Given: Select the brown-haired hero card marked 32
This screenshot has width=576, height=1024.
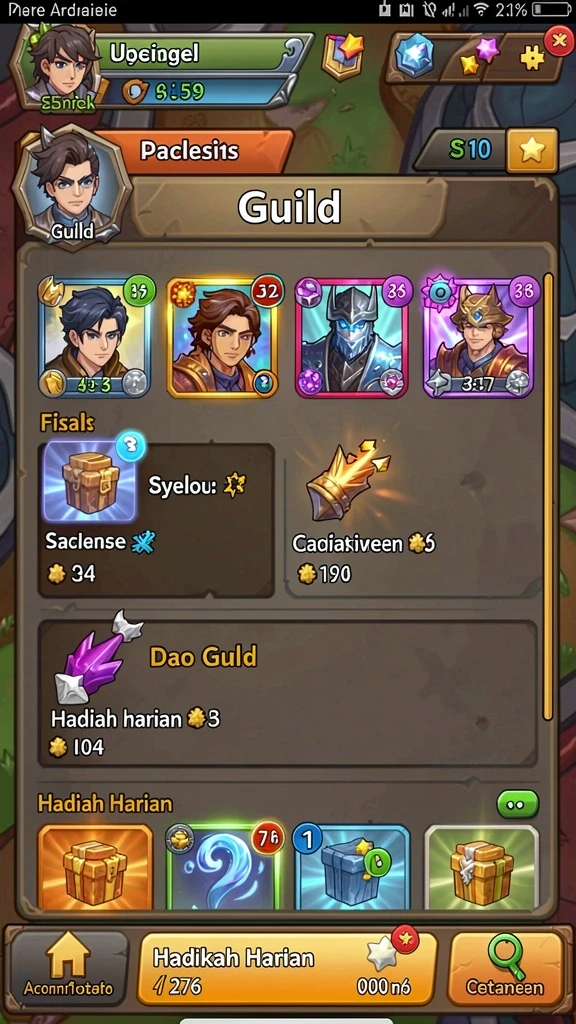Looking at the screenshot, I should [224, 337].
